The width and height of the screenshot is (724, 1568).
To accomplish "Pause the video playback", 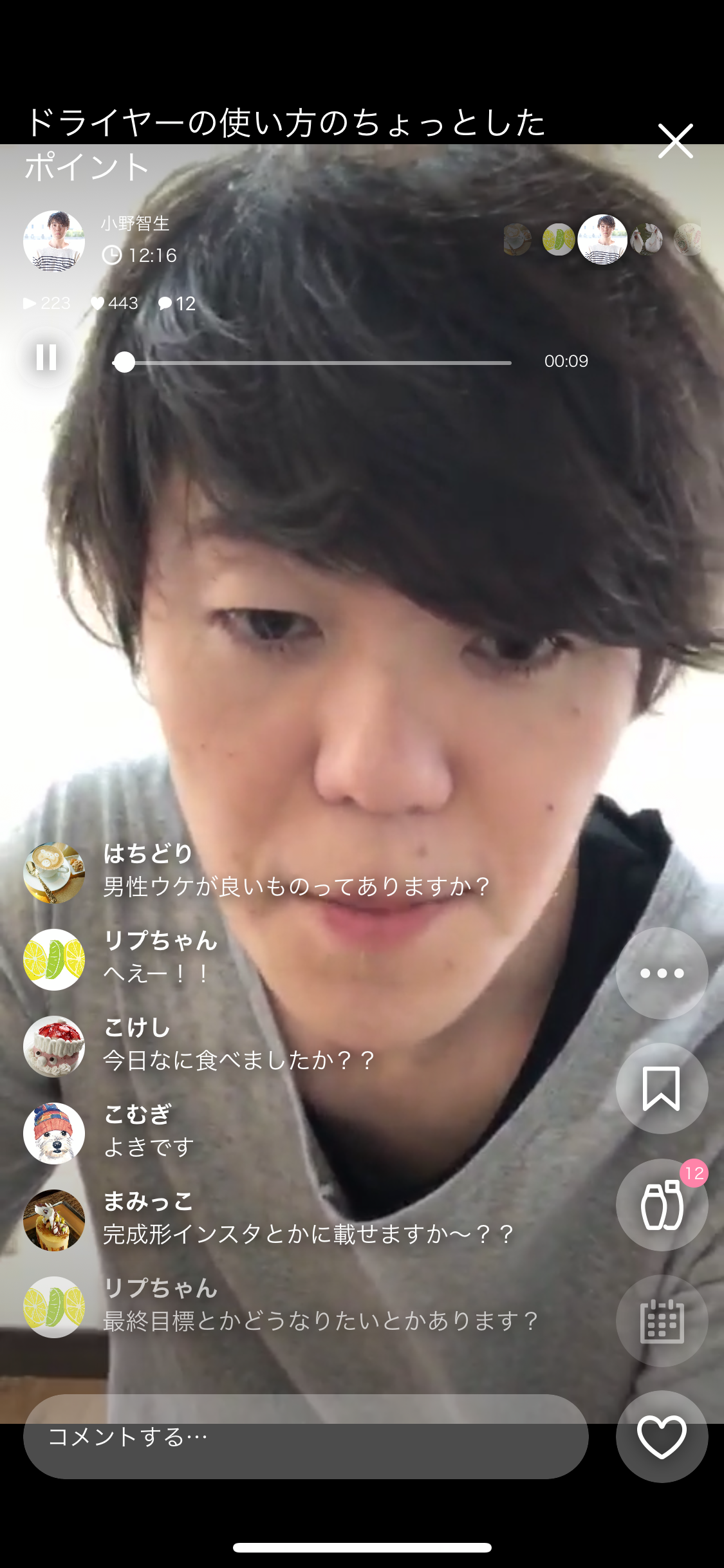I will [46, 357].
